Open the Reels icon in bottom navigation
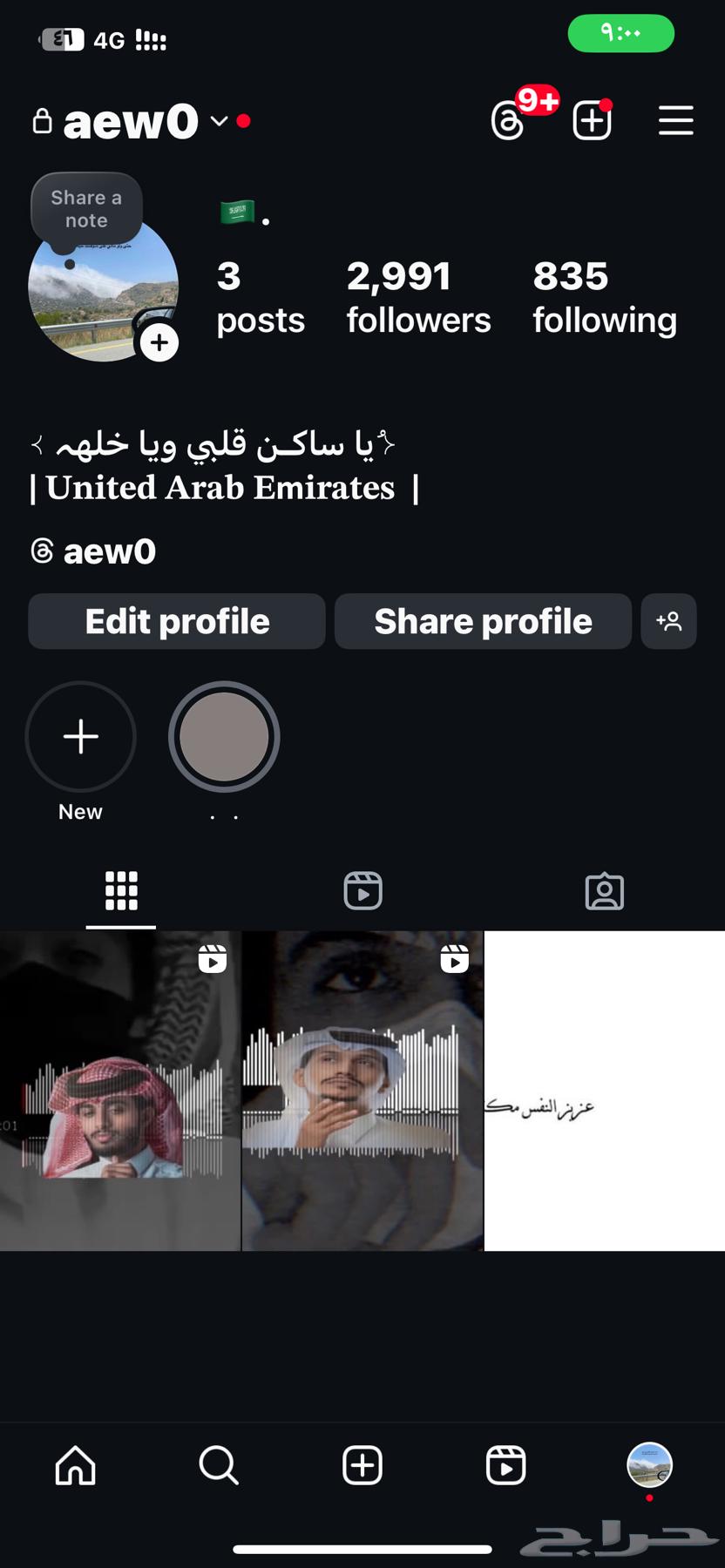 coord(506,1465)
